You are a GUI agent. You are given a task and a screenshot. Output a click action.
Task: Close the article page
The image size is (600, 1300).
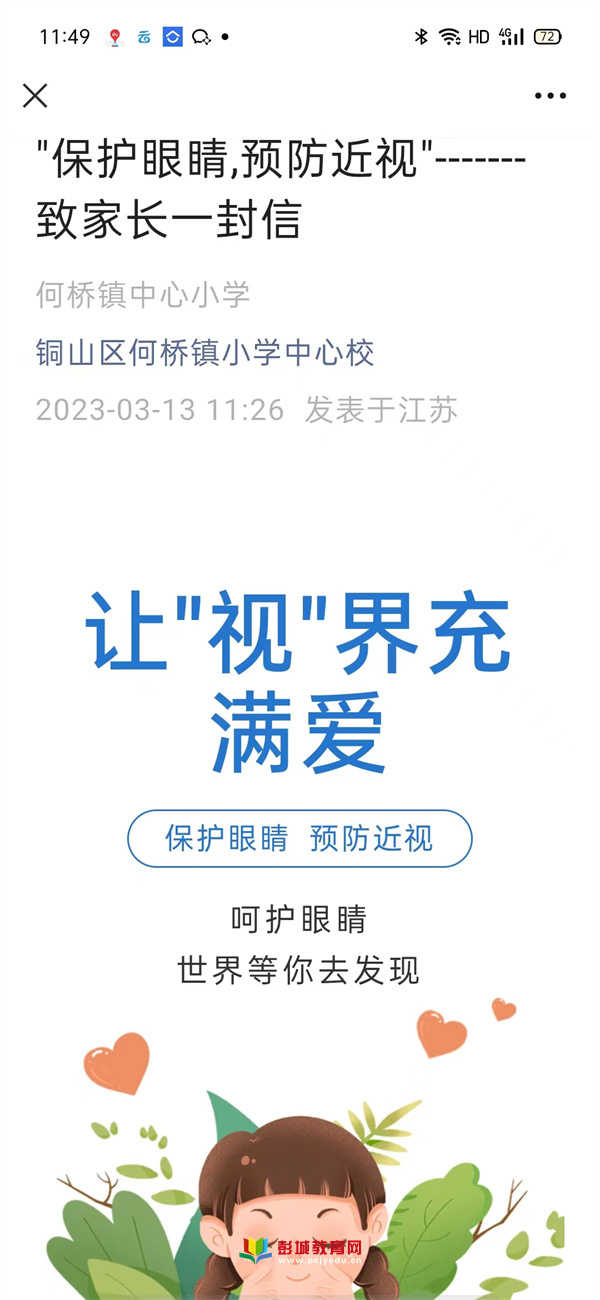tap(35, 96)
